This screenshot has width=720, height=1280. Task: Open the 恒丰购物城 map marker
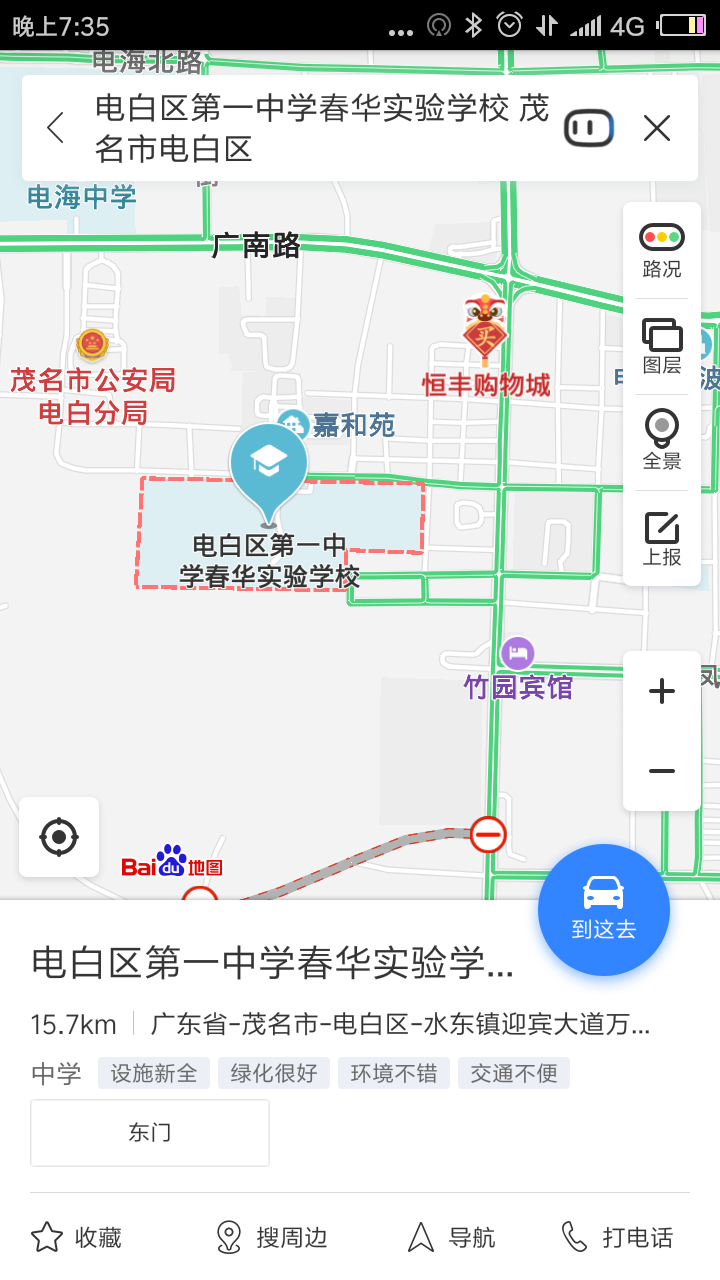point(485,332)
